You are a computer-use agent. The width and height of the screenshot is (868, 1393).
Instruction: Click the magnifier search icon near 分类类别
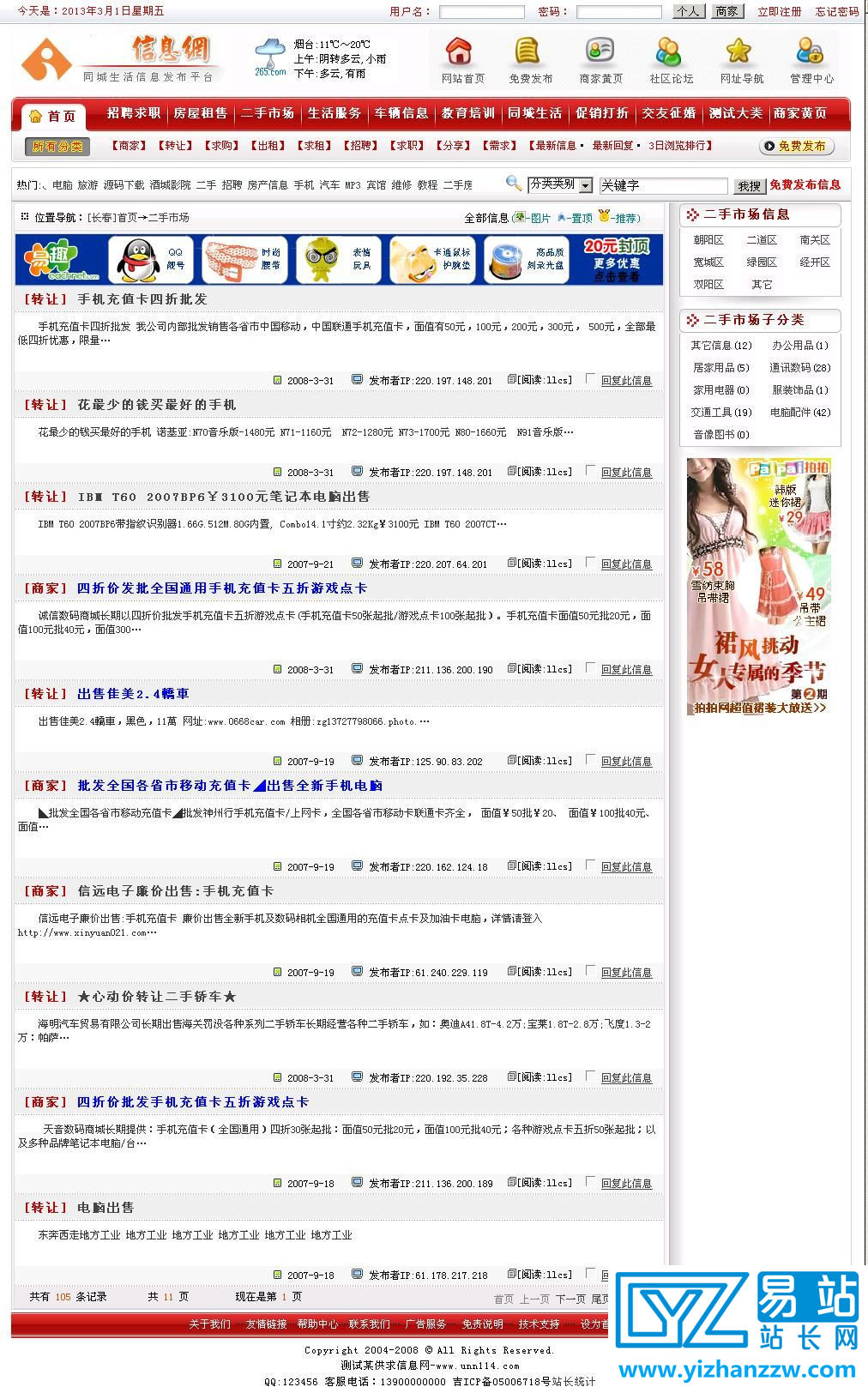point(512,184)
